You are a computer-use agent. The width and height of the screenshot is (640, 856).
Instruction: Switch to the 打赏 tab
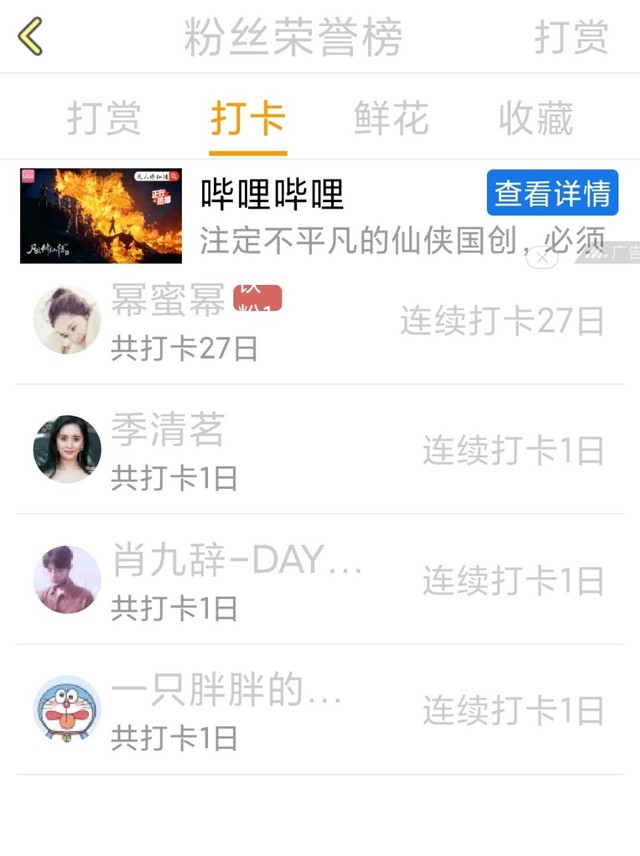[x=104, y=118]
